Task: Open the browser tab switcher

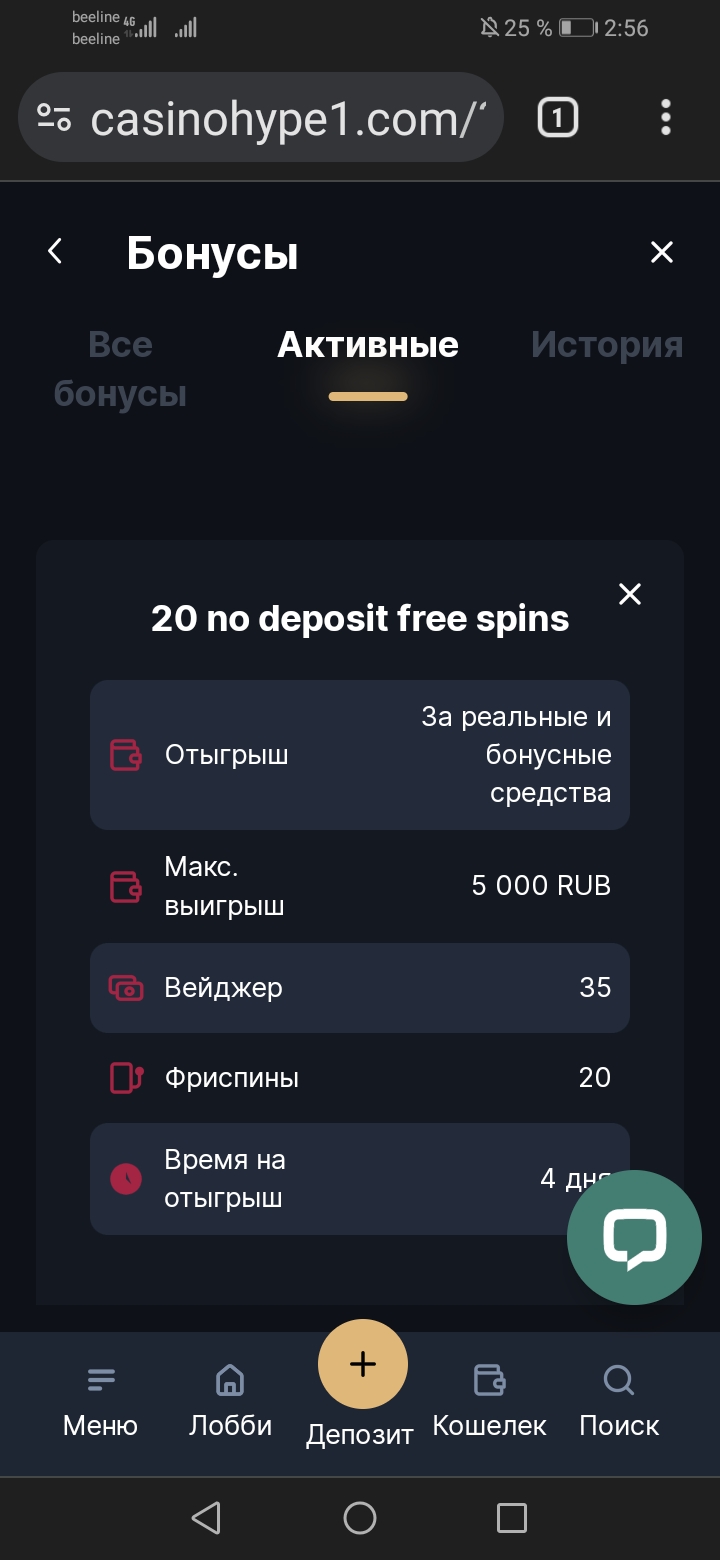Action: (557, 118)
